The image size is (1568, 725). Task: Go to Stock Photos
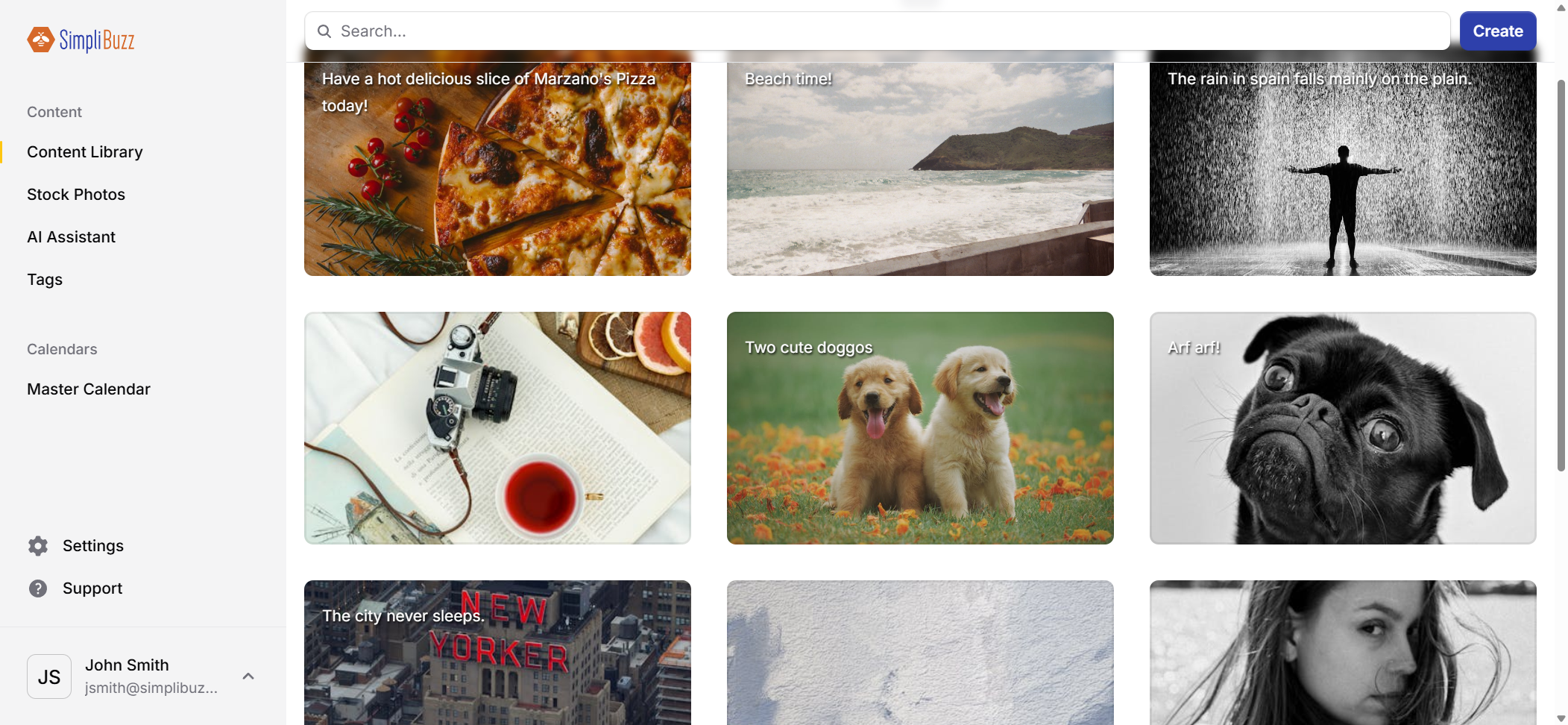tap(76, 195)
